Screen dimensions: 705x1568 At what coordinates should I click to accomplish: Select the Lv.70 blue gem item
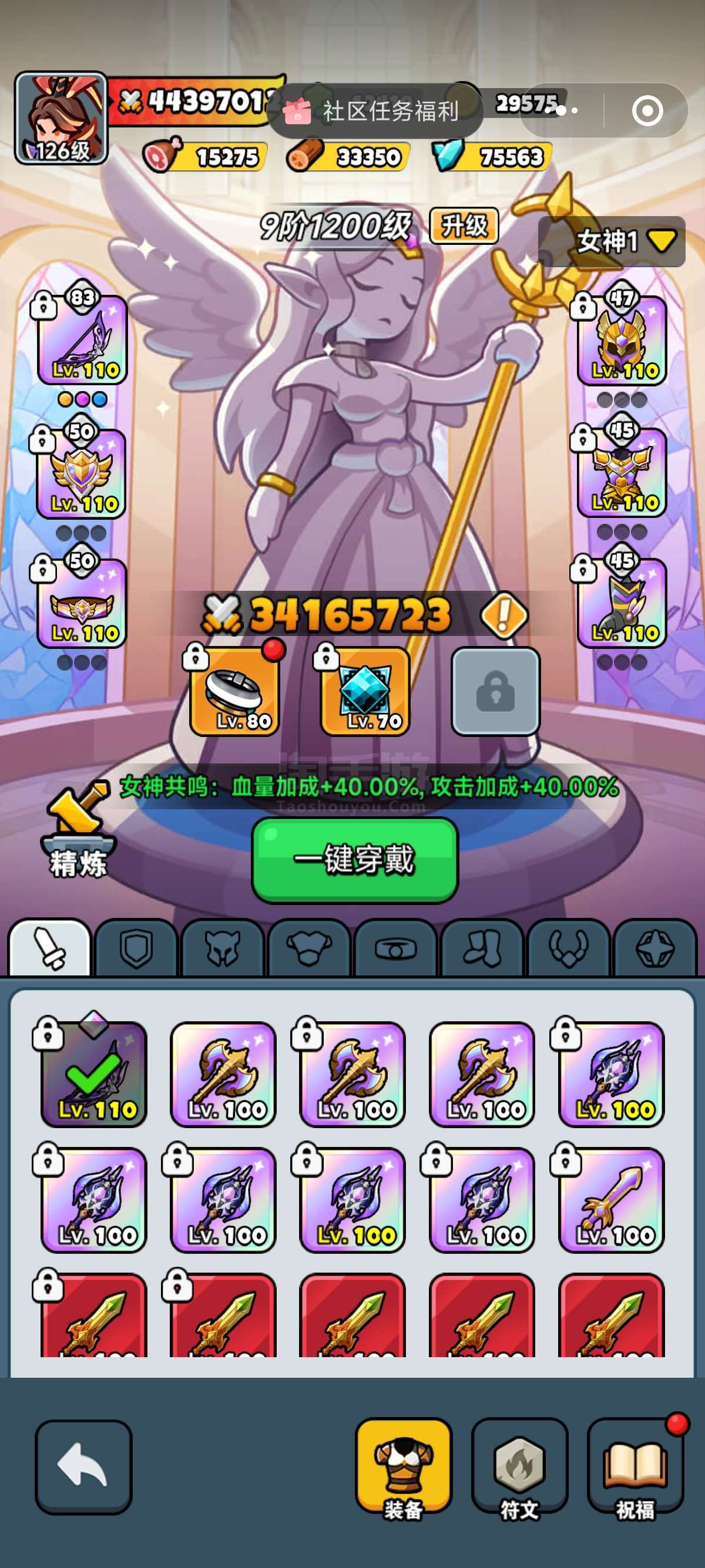coord(365,691)
